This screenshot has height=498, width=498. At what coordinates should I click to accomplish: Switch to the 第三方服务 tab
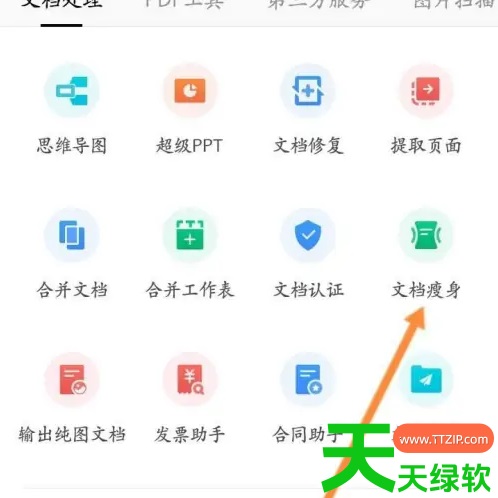[x=317, y=4]
